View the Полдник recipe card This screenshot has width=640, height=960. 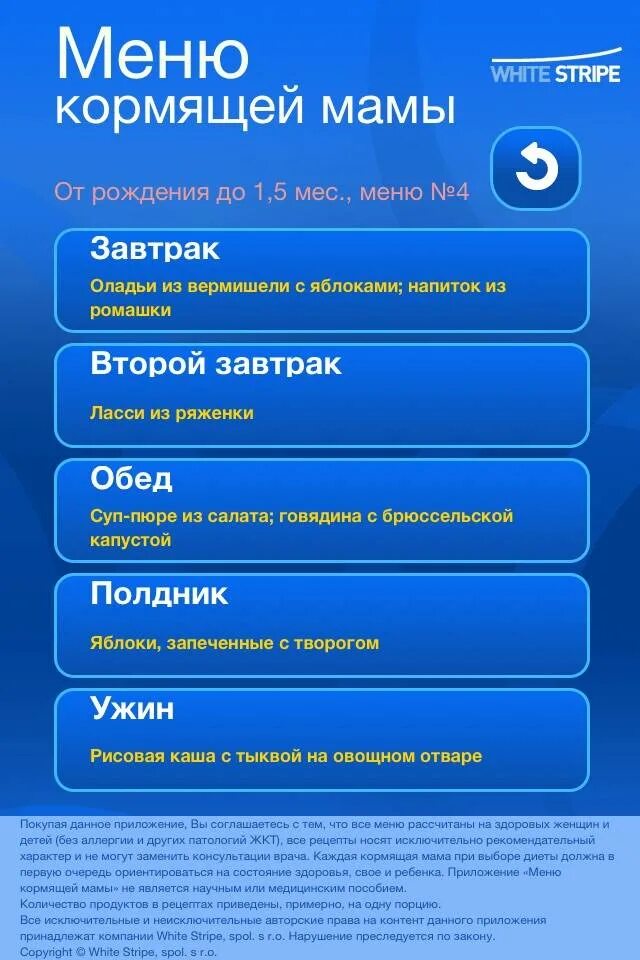[x=321, y=625]
